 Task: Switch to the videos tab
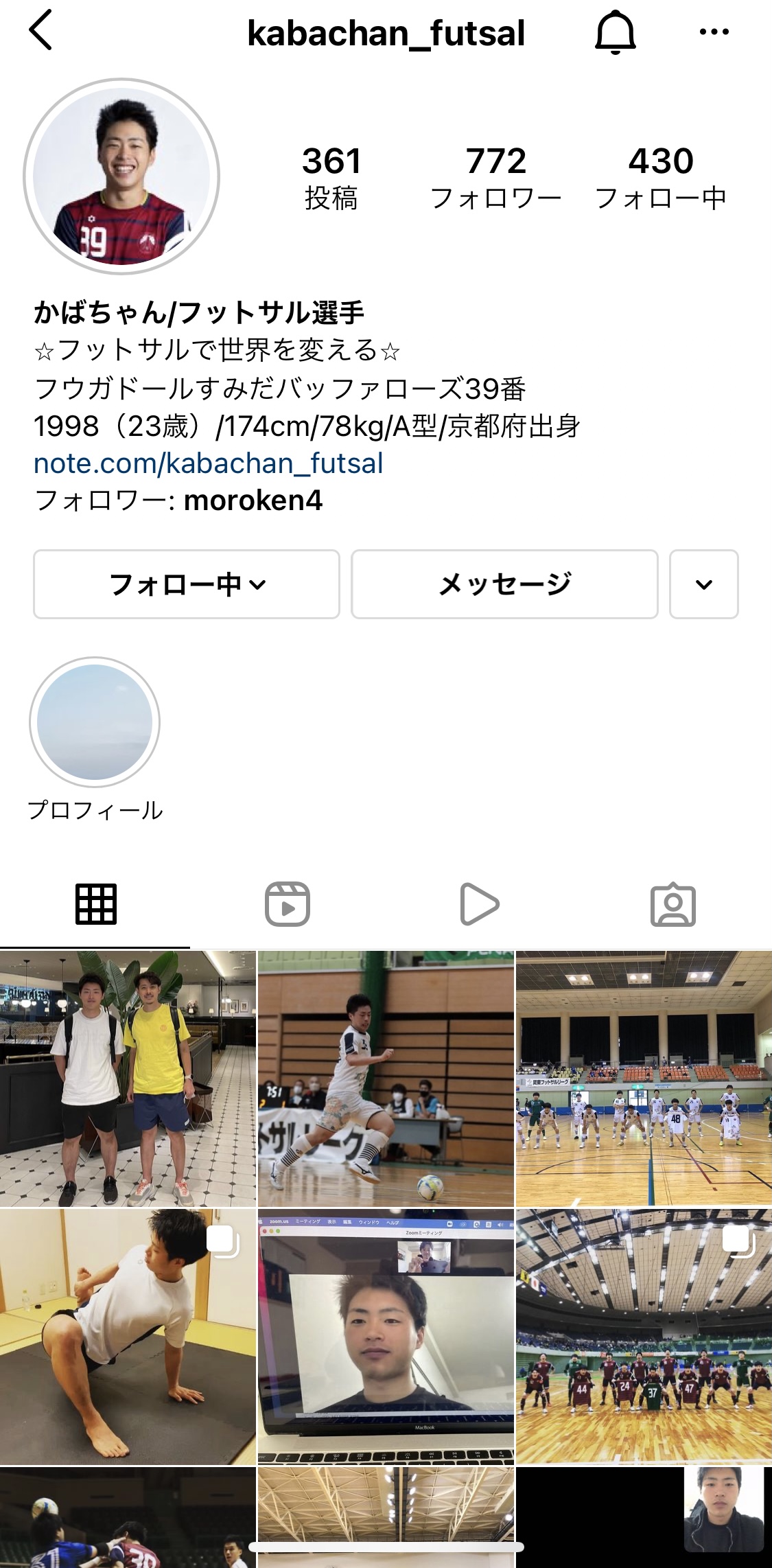coord(480,904)
